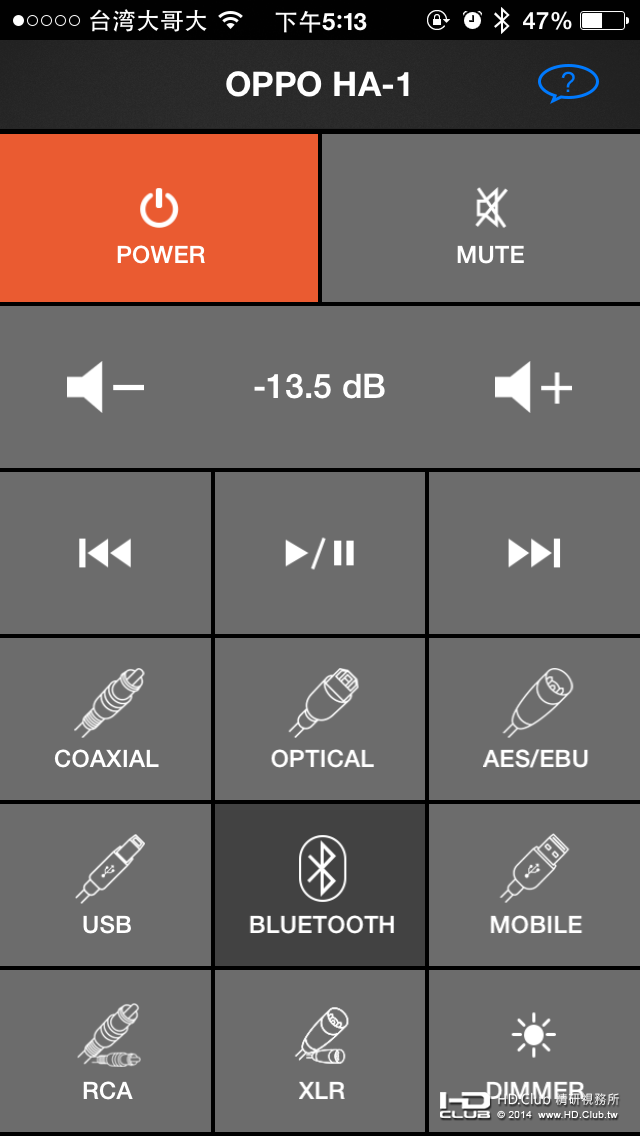This screenshot has height=1136, width=640.
Task: Select the RCA input
Action: [x=106, y=1050]
